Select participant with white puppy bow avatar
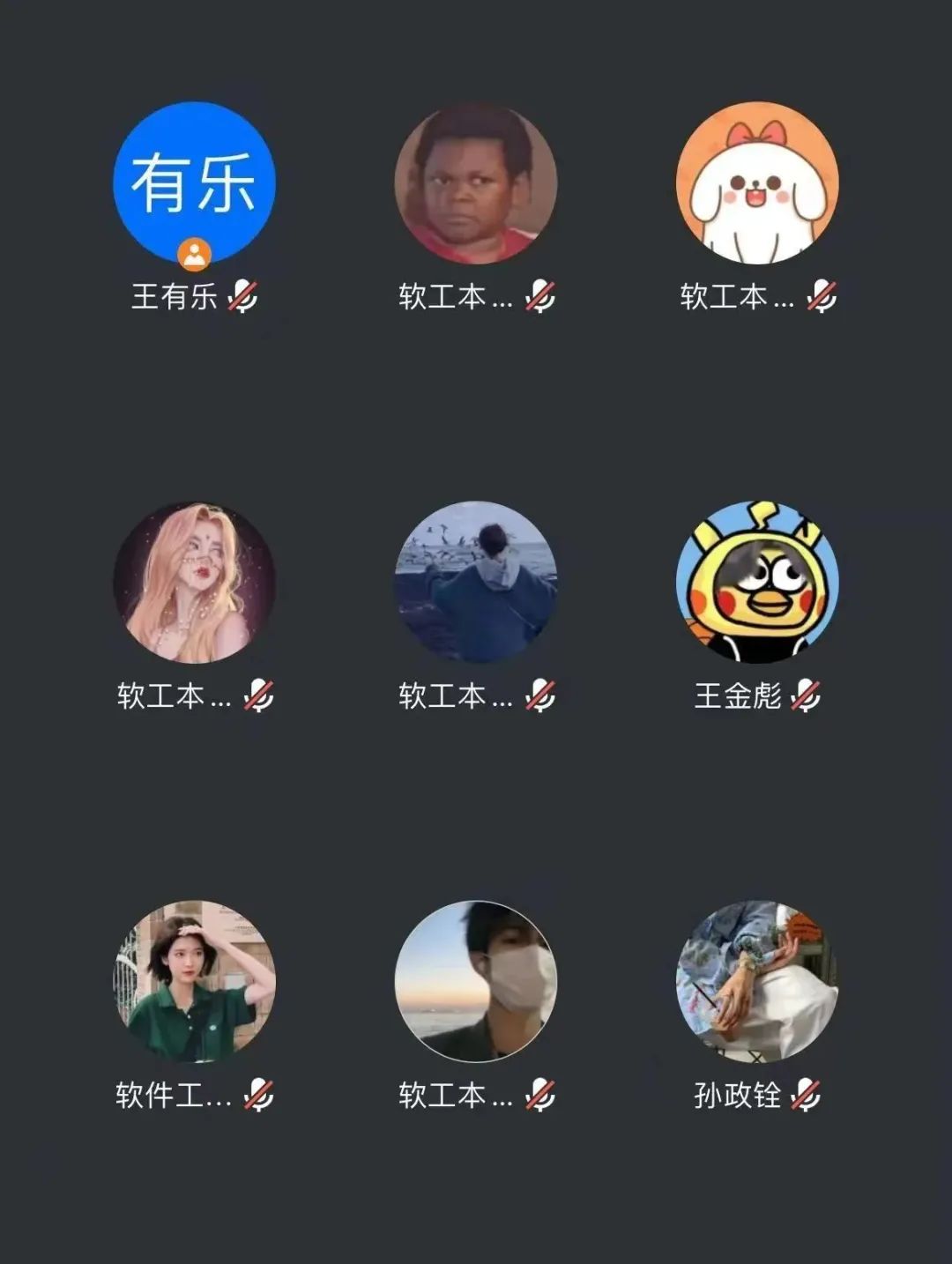 pyautogui.click(x=757, y=183)
